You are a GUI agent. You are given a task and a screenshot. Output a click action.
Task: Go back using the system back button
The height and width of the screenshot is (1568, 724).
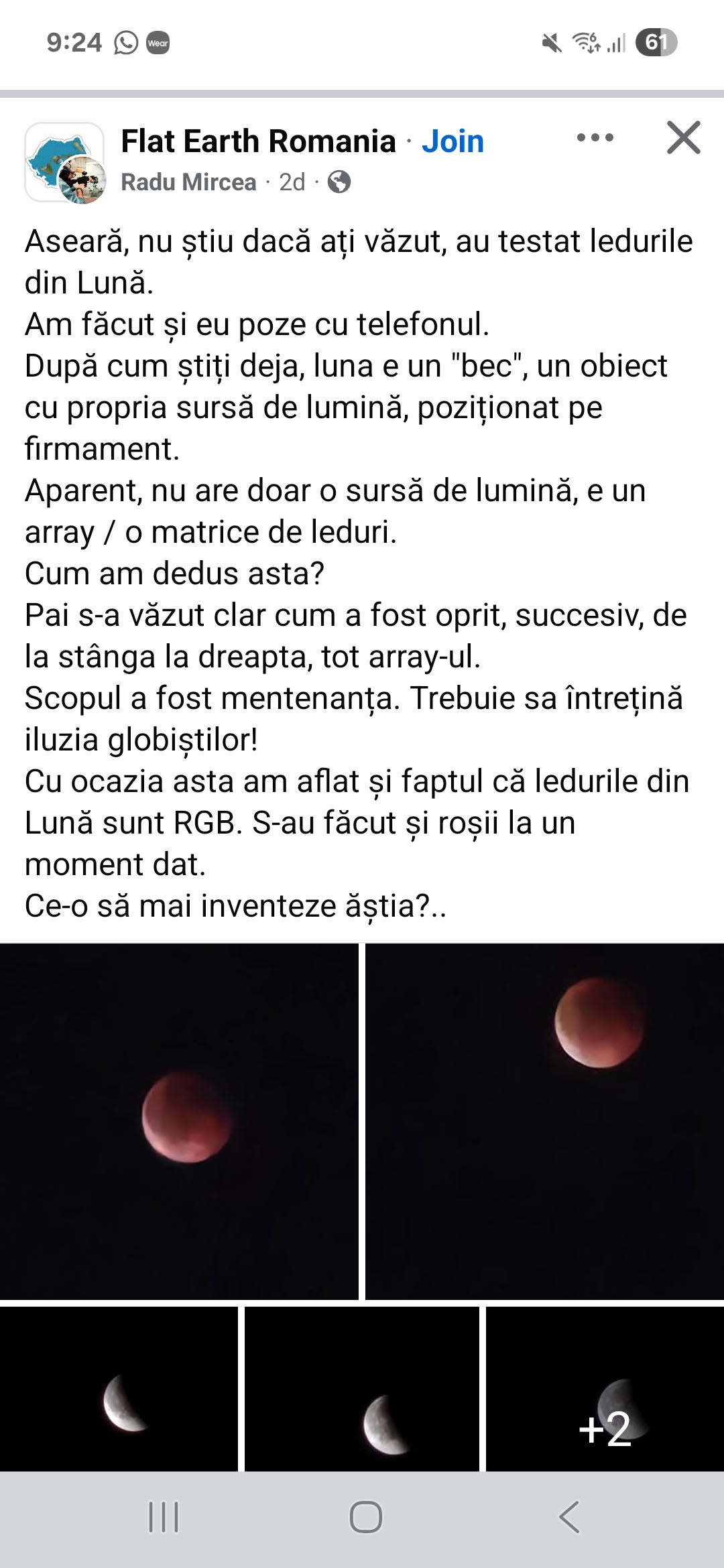tap(568, 1517)
